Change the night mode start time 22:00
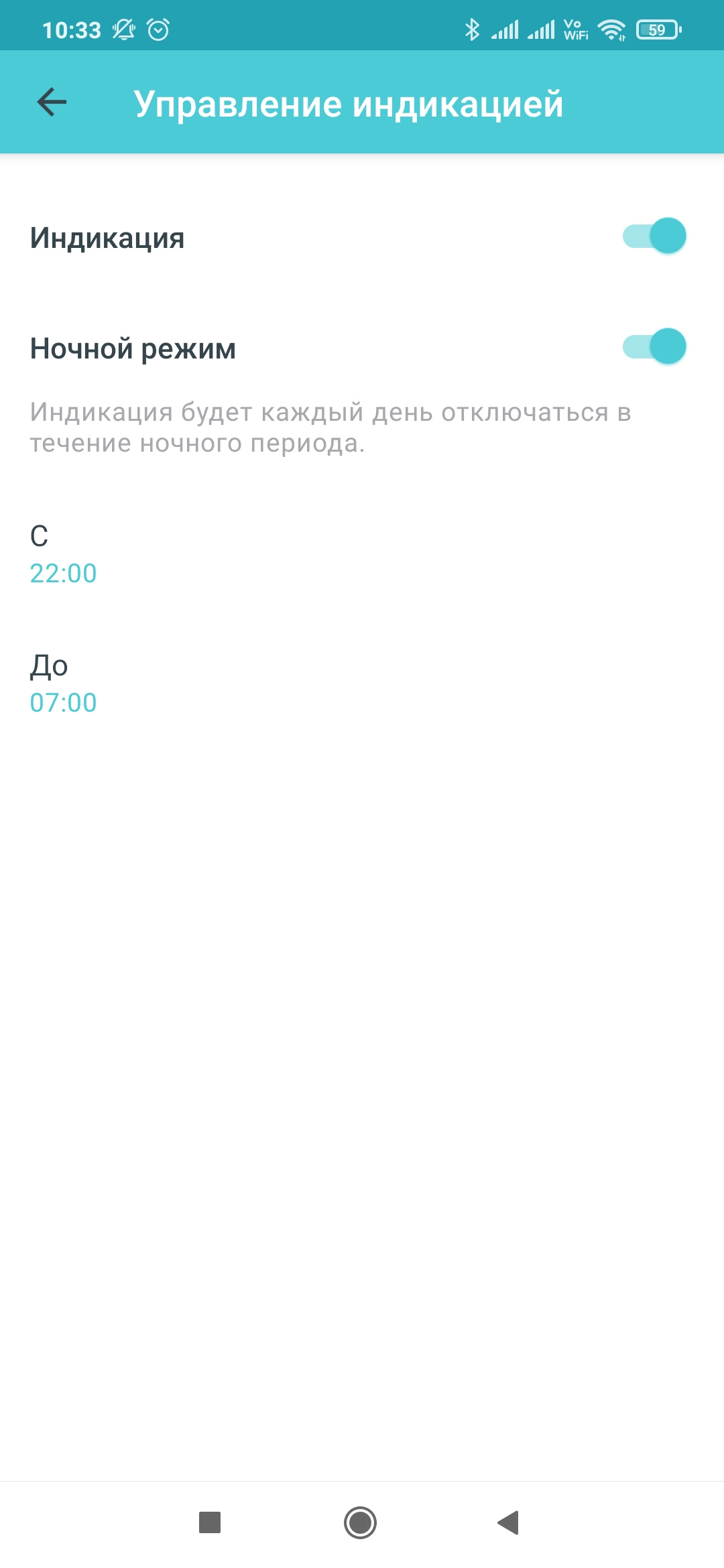Image resolution: width=724 pixels, height=1568 pixels. (64, 573)
